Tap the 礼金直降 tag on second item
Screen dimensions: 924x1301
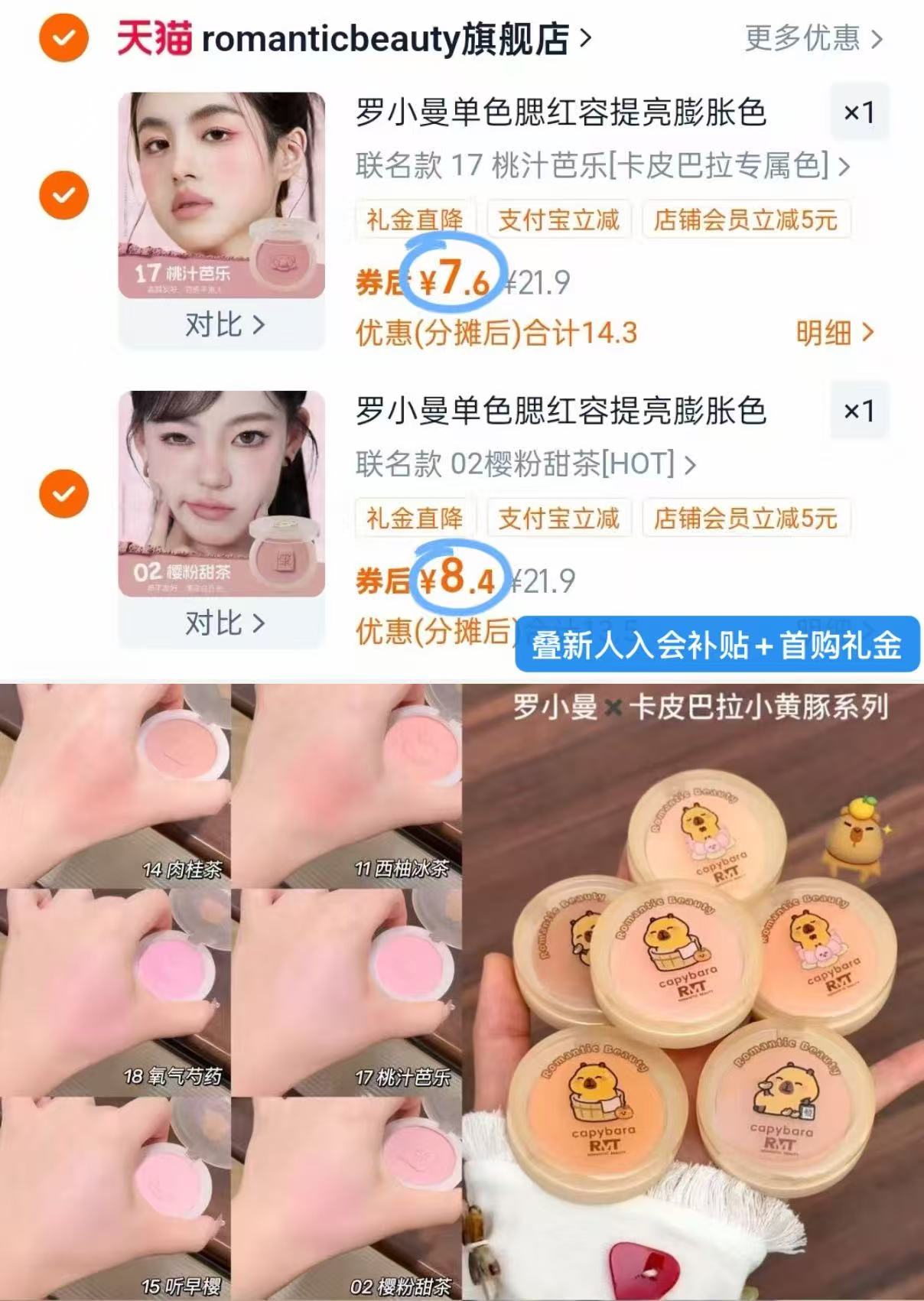point(414,518)
